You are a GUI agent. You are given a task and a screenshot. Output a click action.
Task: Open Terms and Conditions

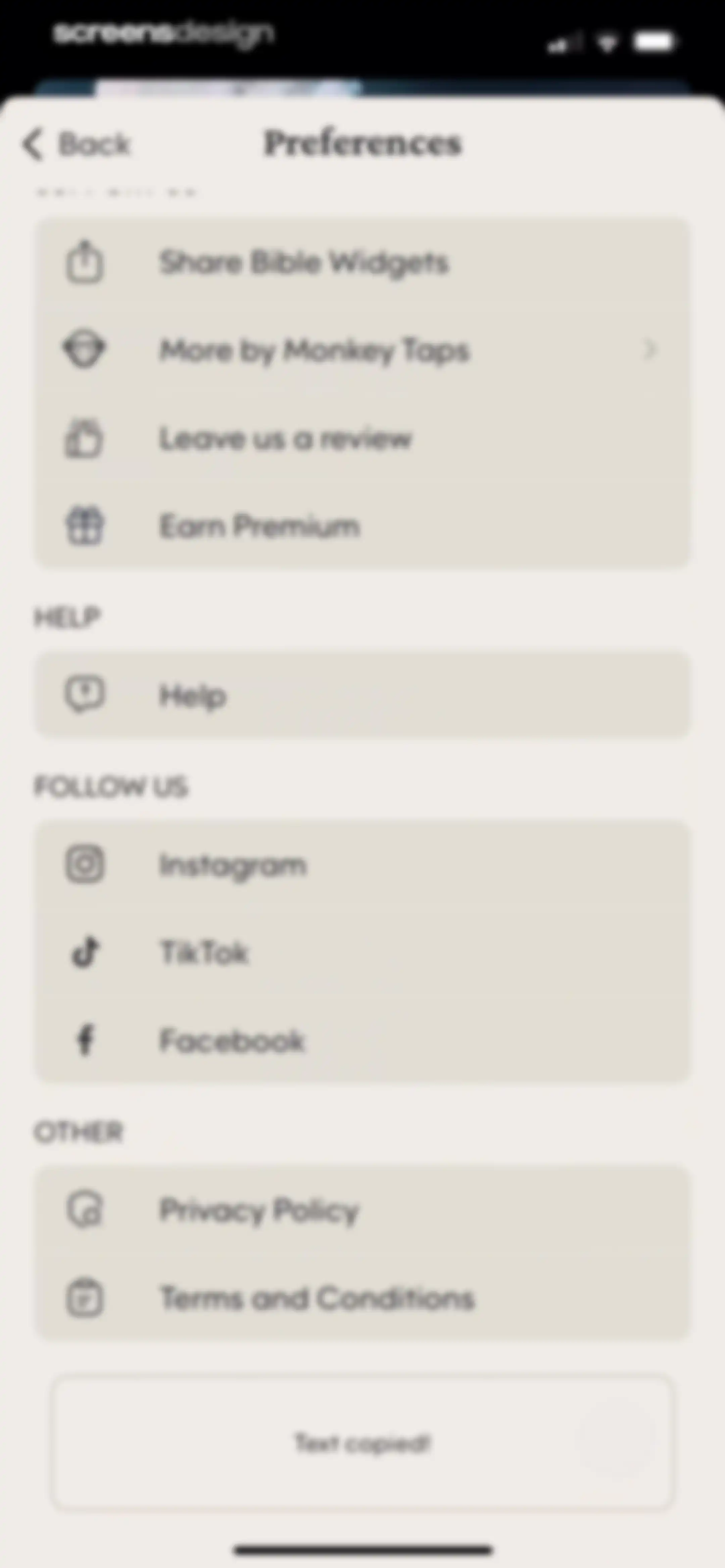click(362, 1298)
